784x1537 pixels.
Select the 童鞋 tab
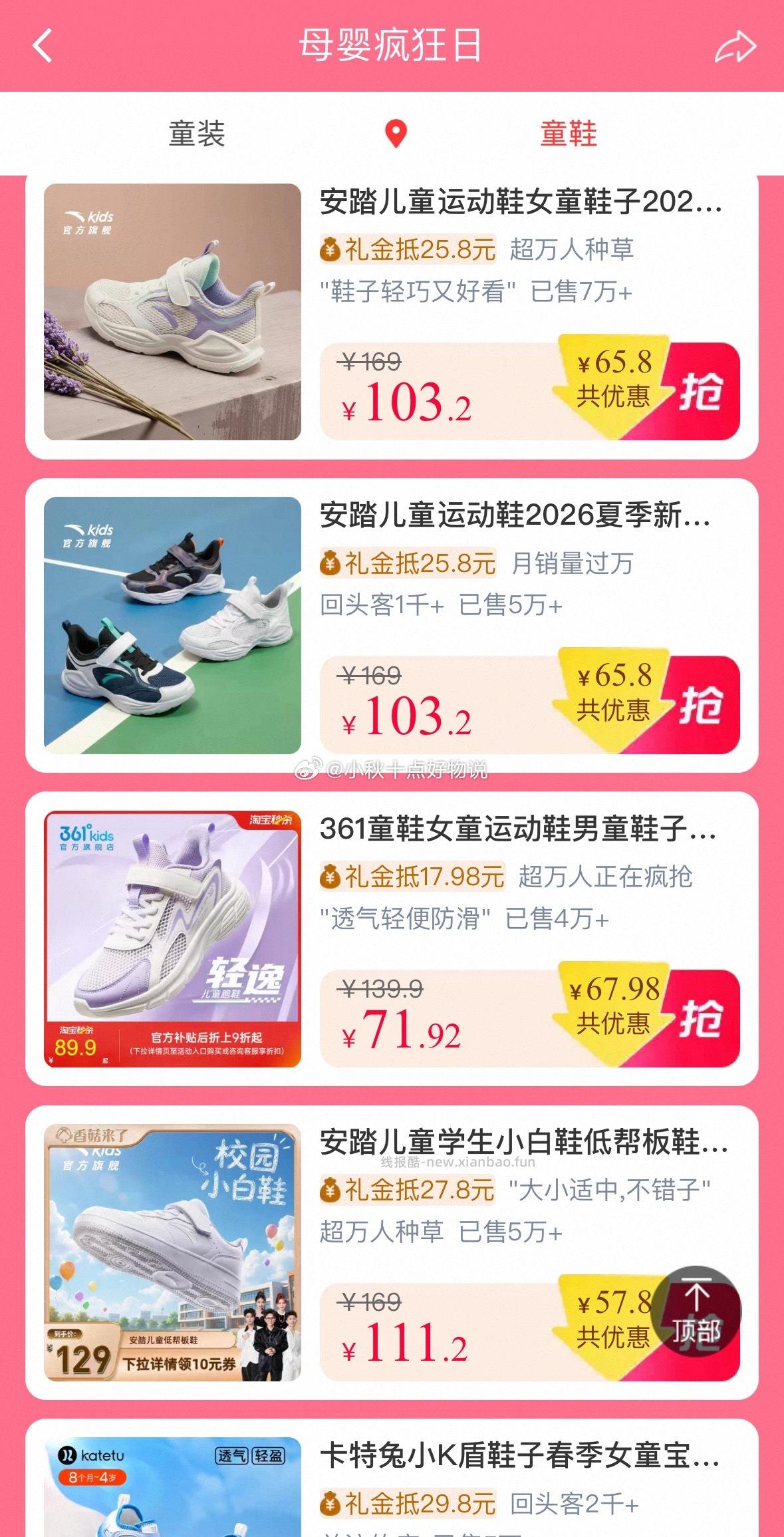click(x=571, y=133)
